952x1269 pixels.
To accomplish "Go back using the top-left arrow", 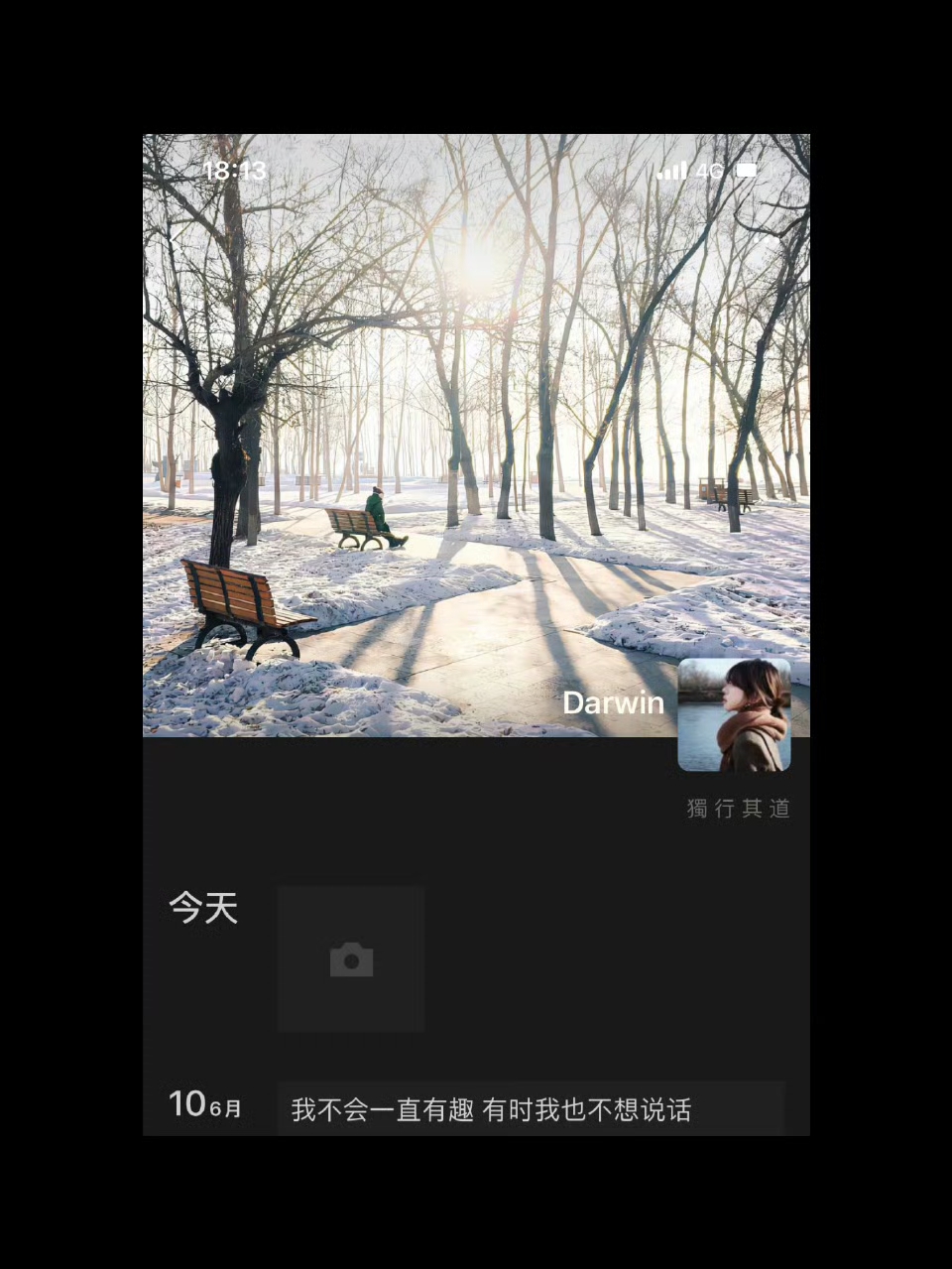I will (x=176, y=240).
